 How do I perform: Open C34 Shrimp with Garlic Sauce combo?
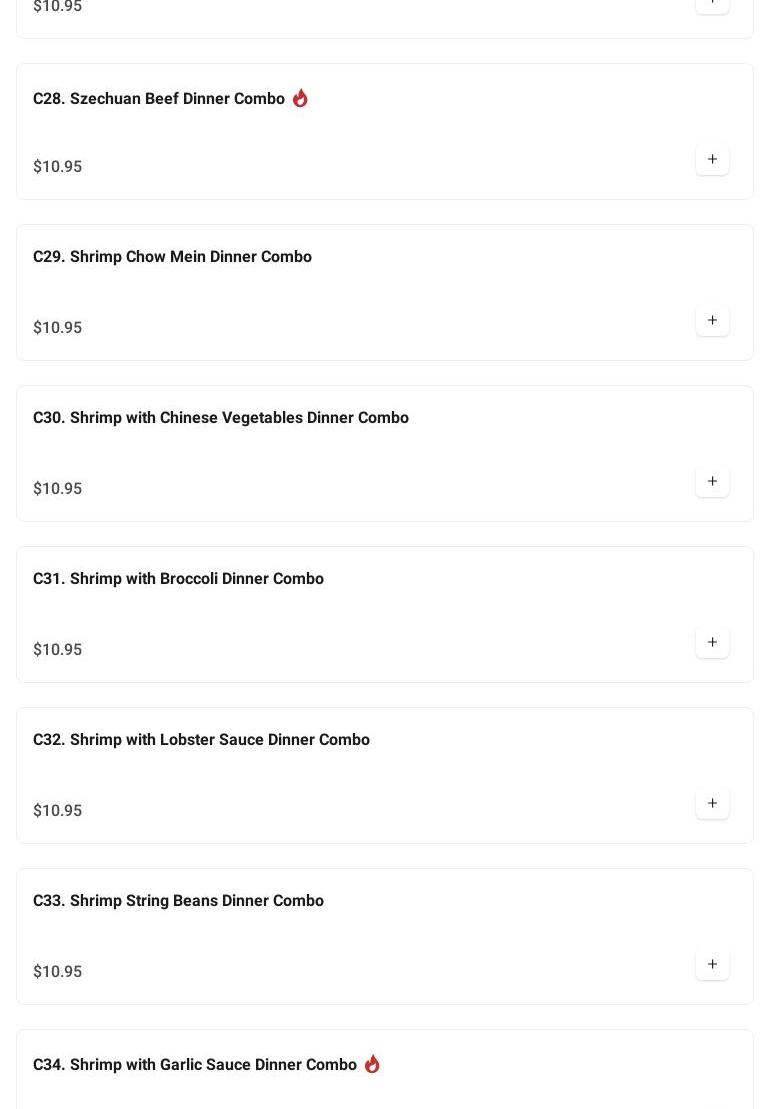click(x=195, y=1065)
